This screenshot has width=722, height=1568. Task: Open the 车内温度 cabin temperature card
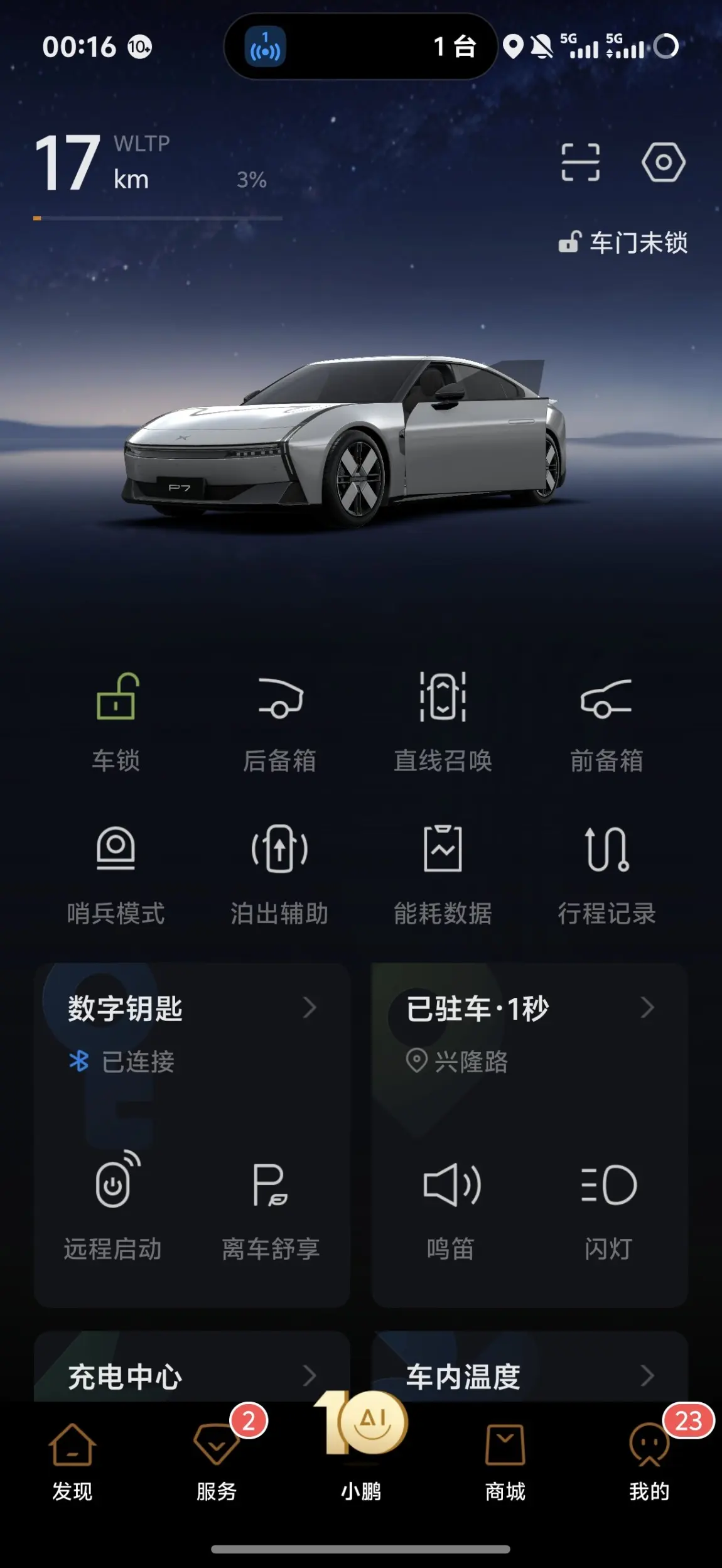pyautogui.click(x=529, y=1375)
